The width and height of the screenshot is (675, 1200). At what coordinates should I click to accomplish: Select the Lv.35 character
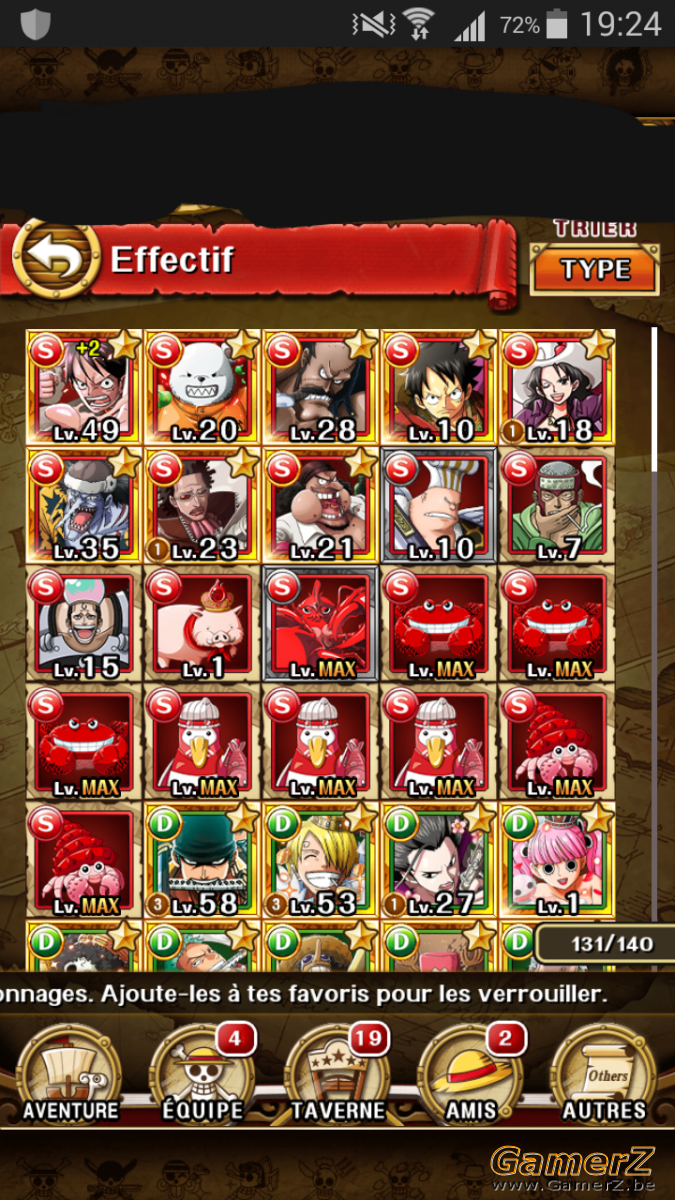pos(85,506)
